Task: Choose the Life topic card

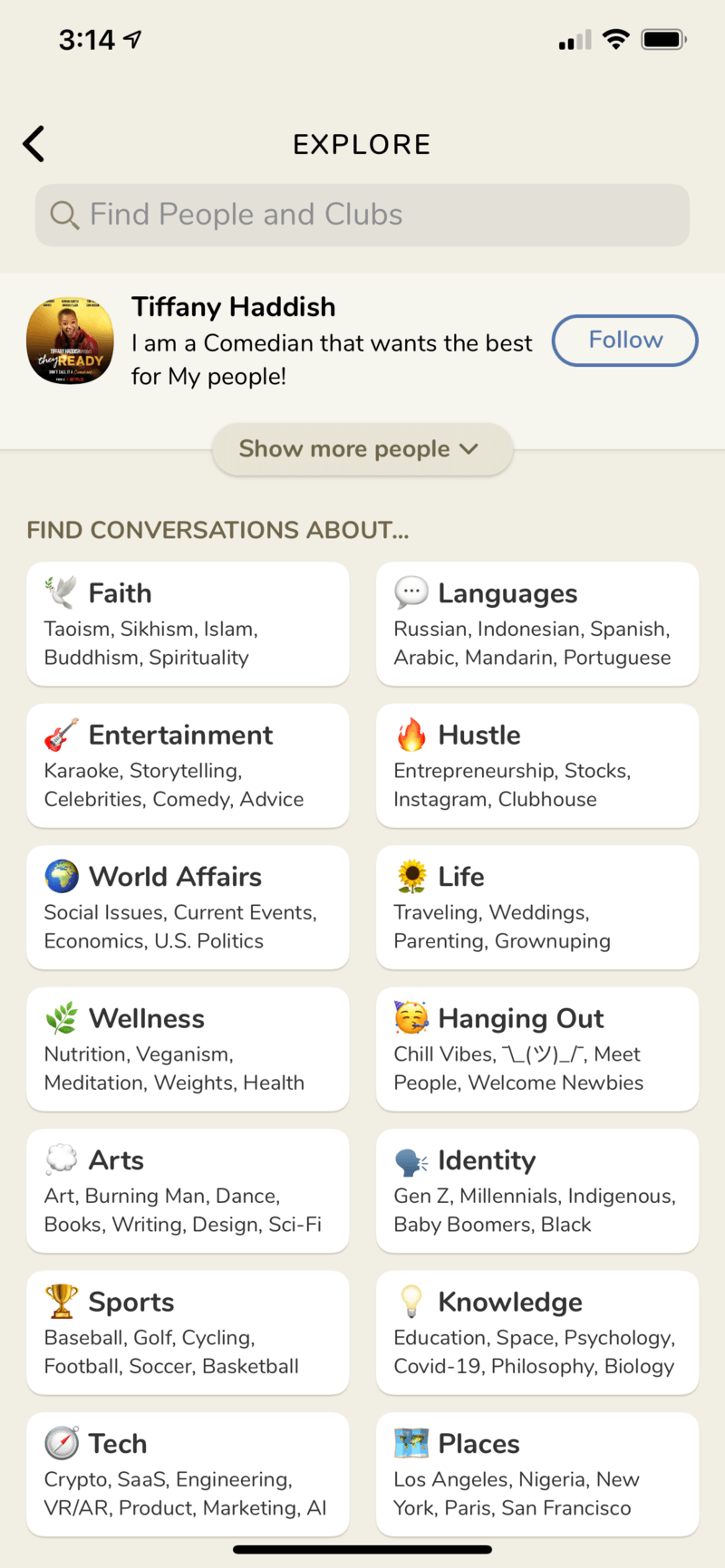Action: [537, 908]
